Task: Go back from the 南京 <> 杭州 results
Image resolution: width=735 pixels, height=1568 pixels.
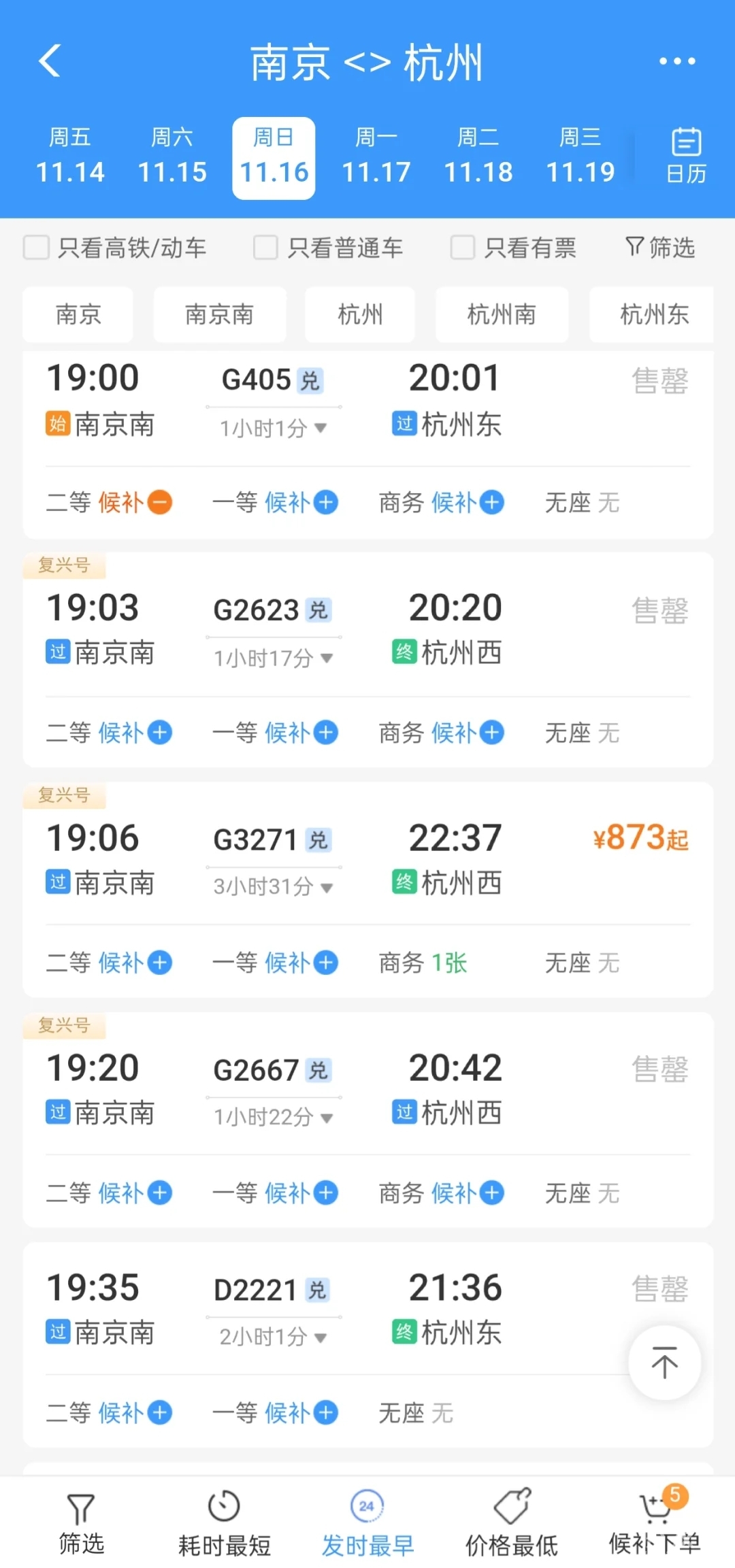Action: (x=50, y=61)
